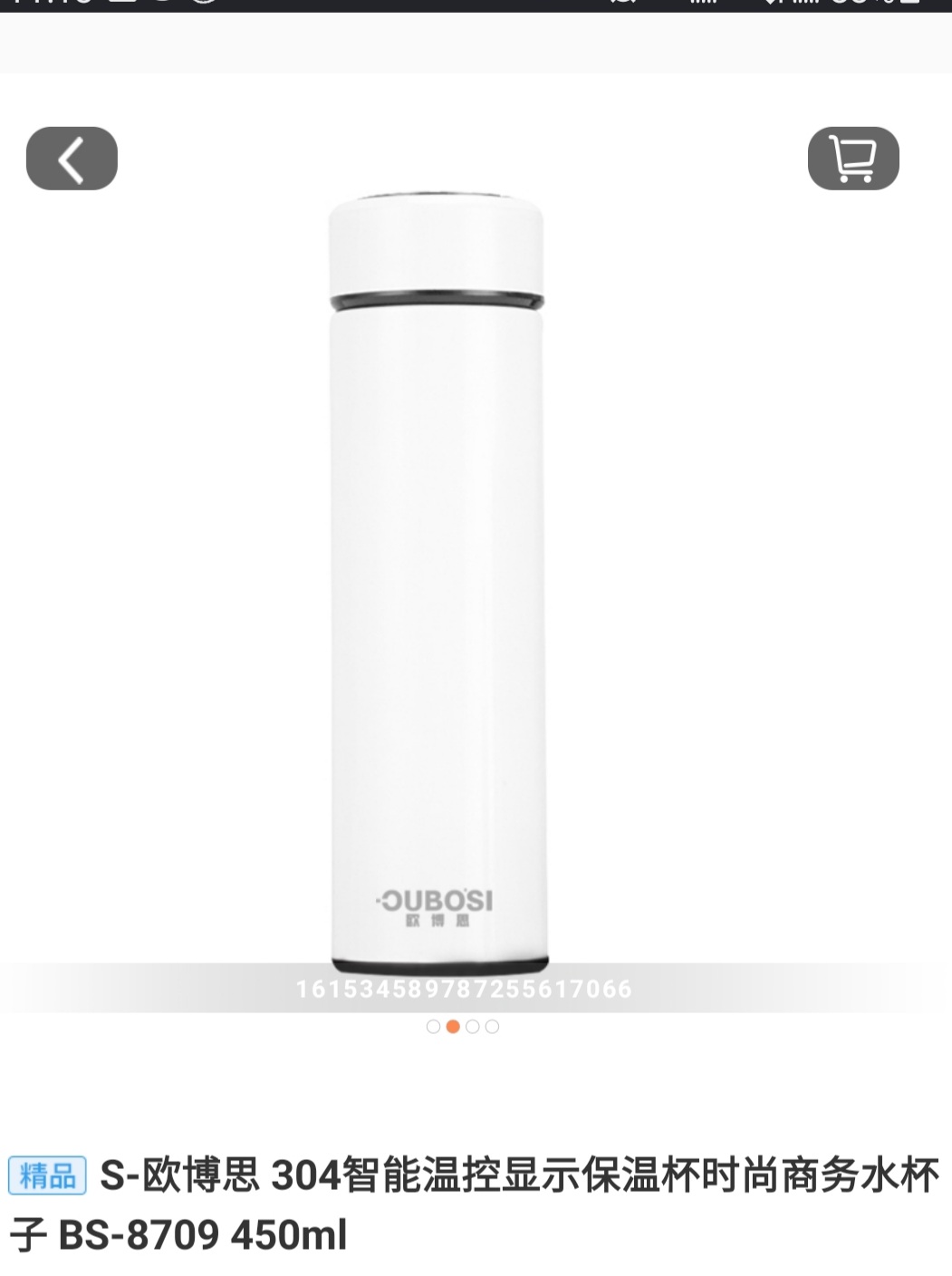Go back using the arrow button

click(72, 159)
